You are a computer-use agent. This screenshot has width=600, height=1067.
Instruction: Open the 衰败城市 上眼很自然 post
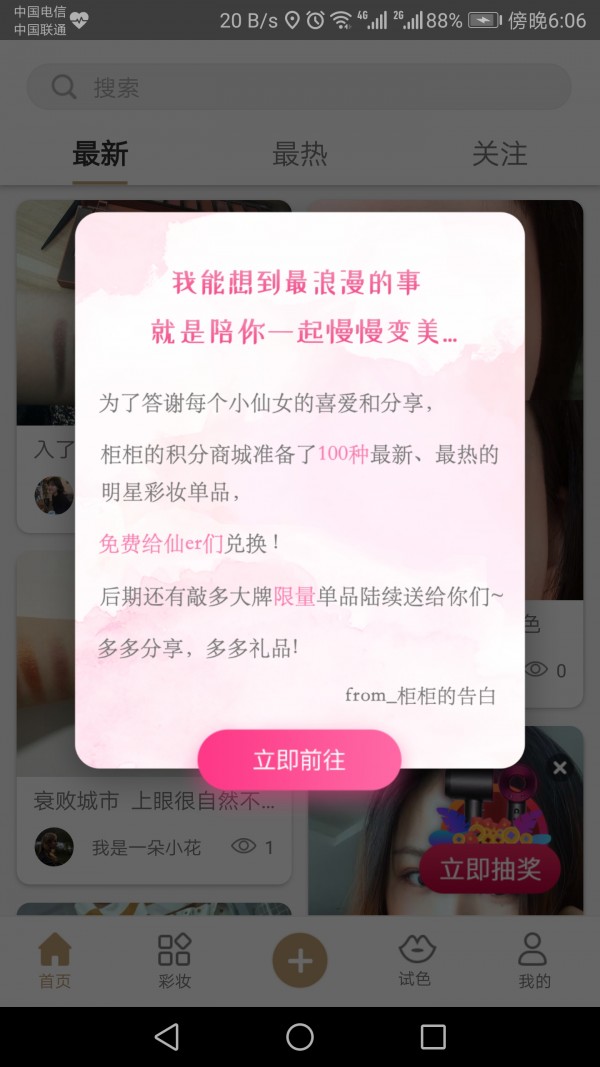tap(154, 801)
